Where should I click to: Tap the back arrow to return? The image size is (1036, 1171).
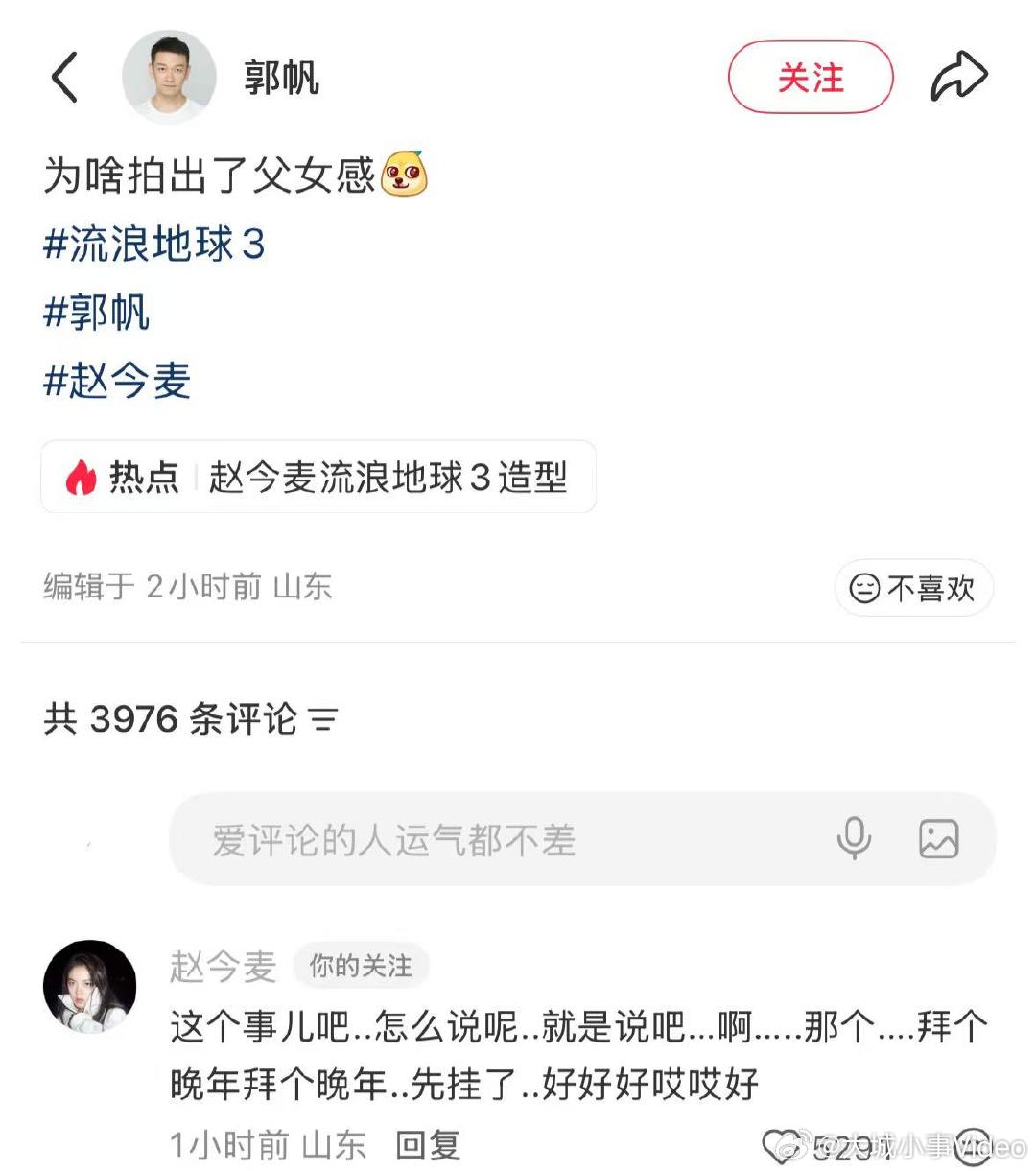64,77
